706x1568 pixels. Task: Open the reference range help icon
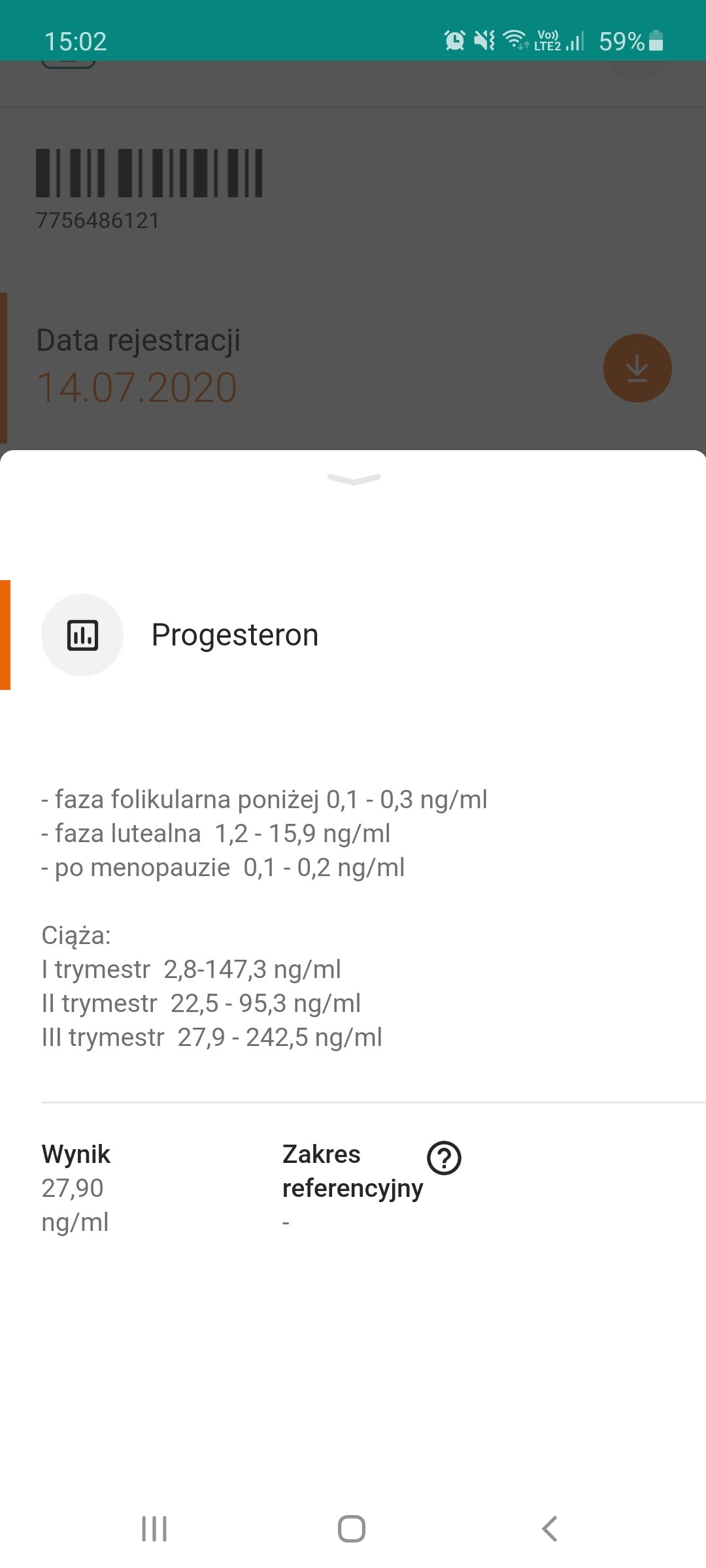click(444, 1158)
